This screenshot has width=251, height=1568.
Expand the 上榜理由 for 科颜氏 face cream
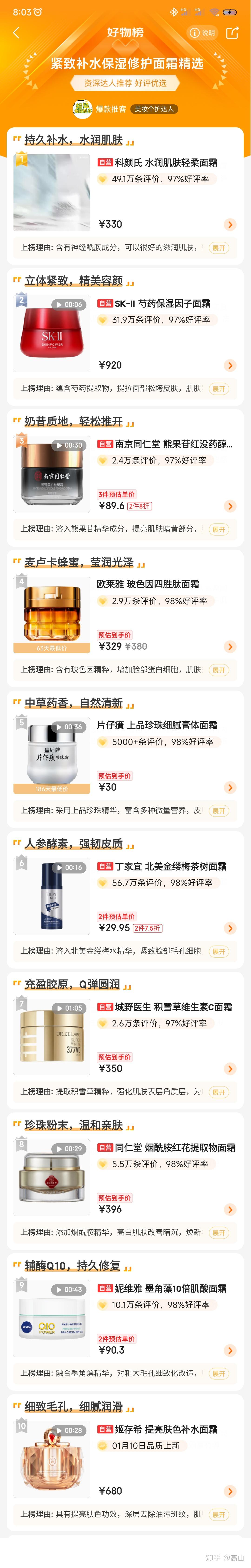coord(219,248)
